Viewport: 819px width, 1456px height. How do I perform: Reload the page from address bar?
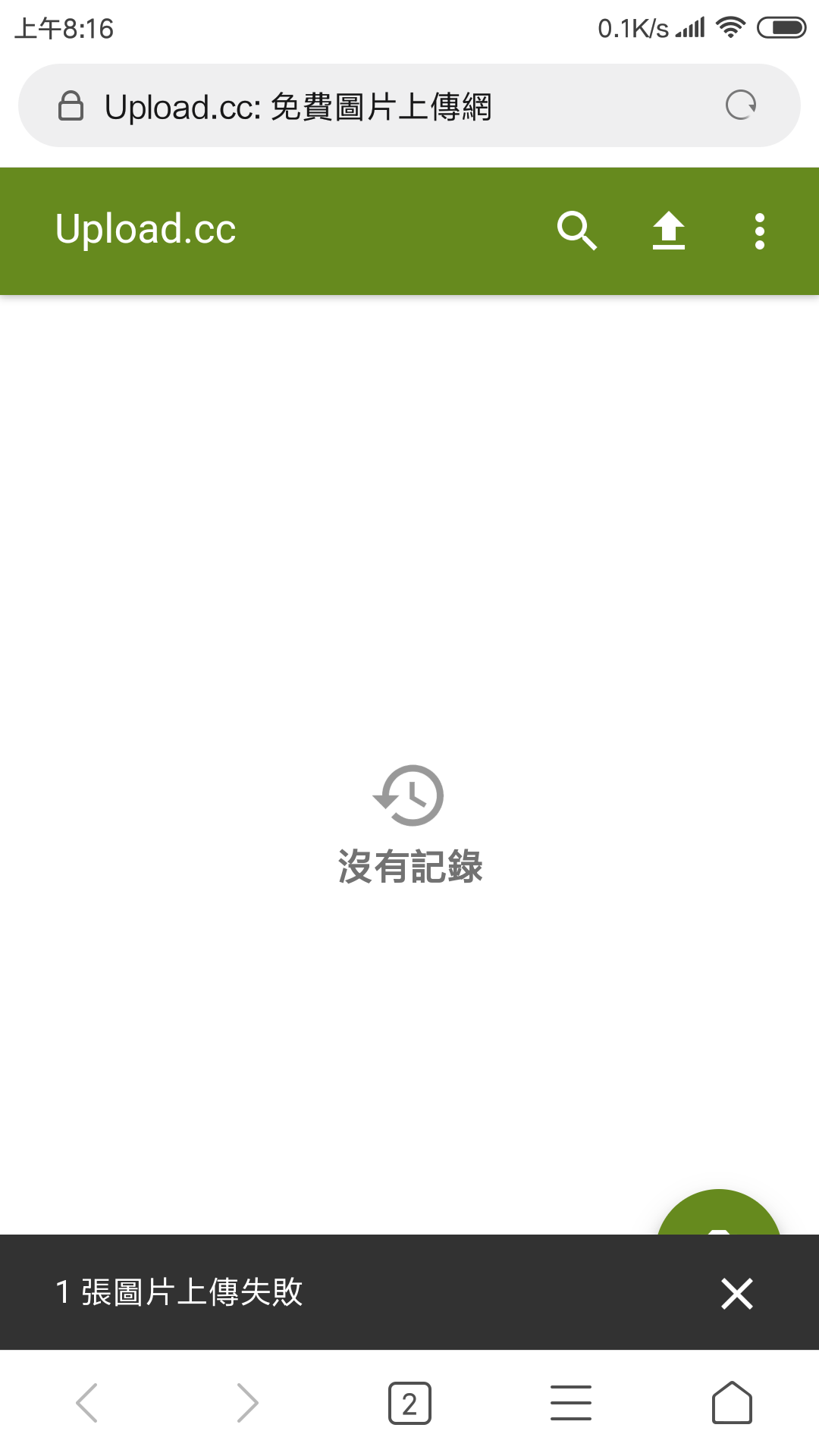pos(741,105)
